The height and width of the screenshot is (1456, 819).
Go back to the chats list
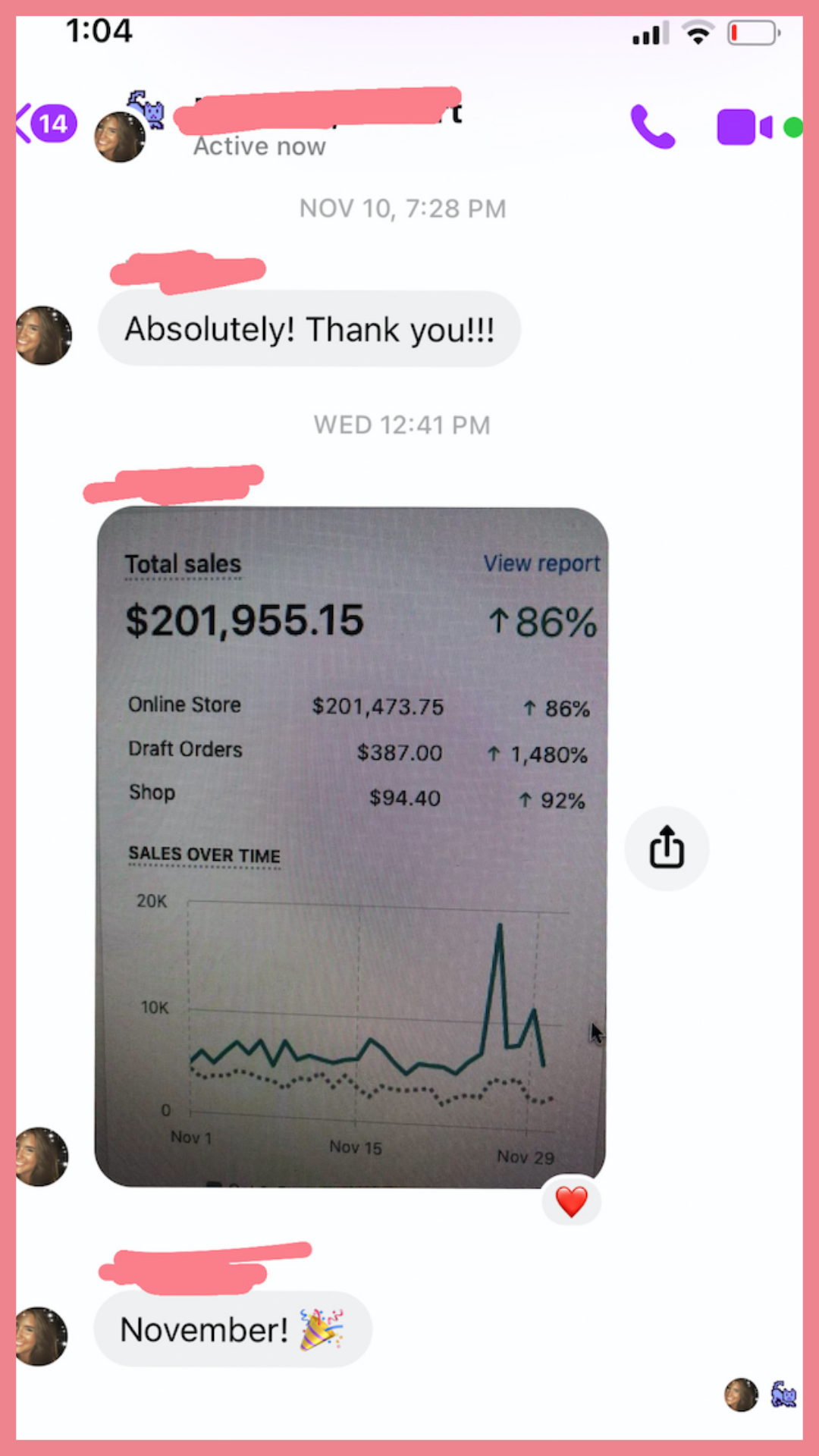[x=44, y=124]
